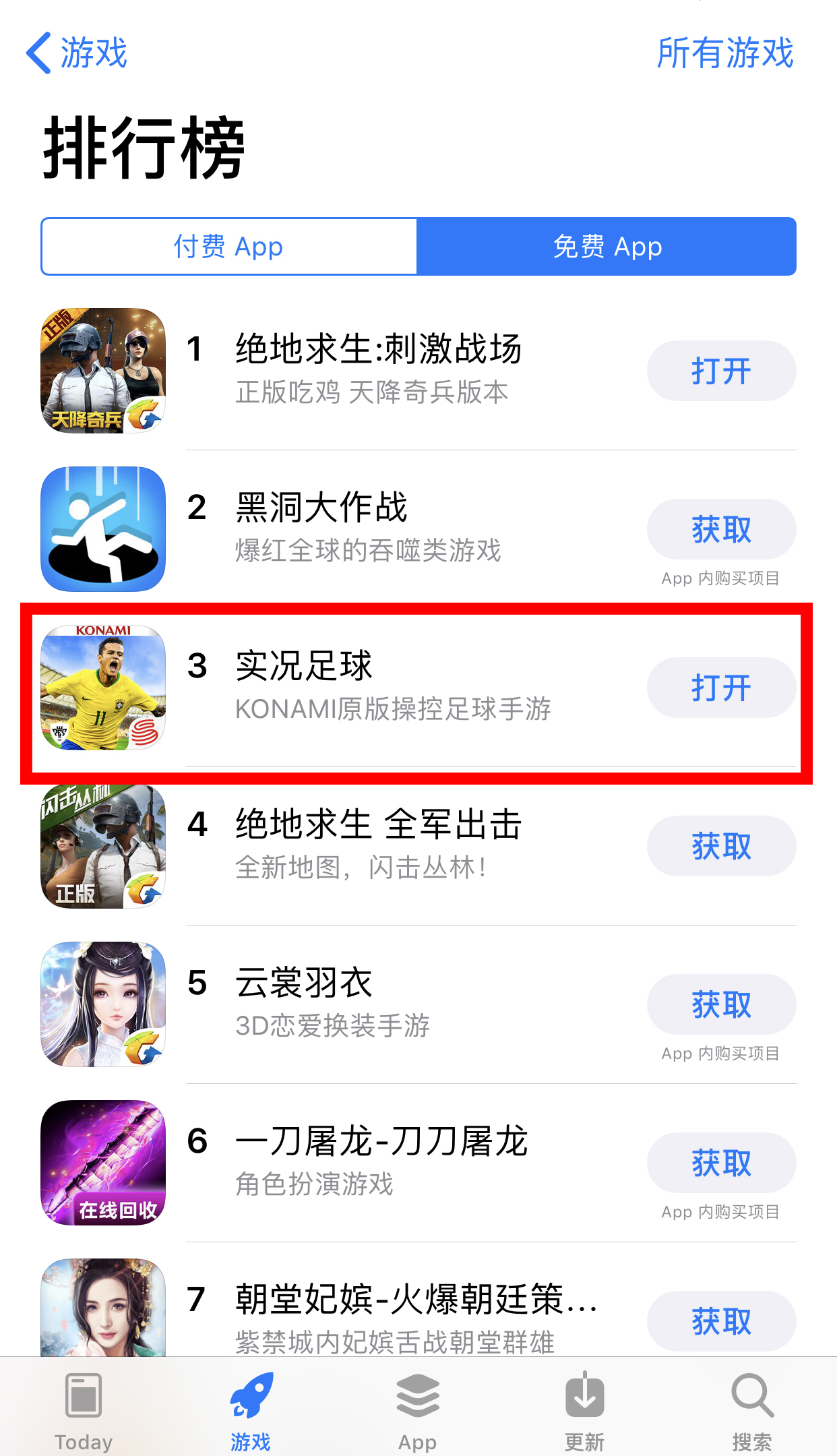
Task: Select the 一刀屠龙 app icon
Action: tap(102, 1163)
